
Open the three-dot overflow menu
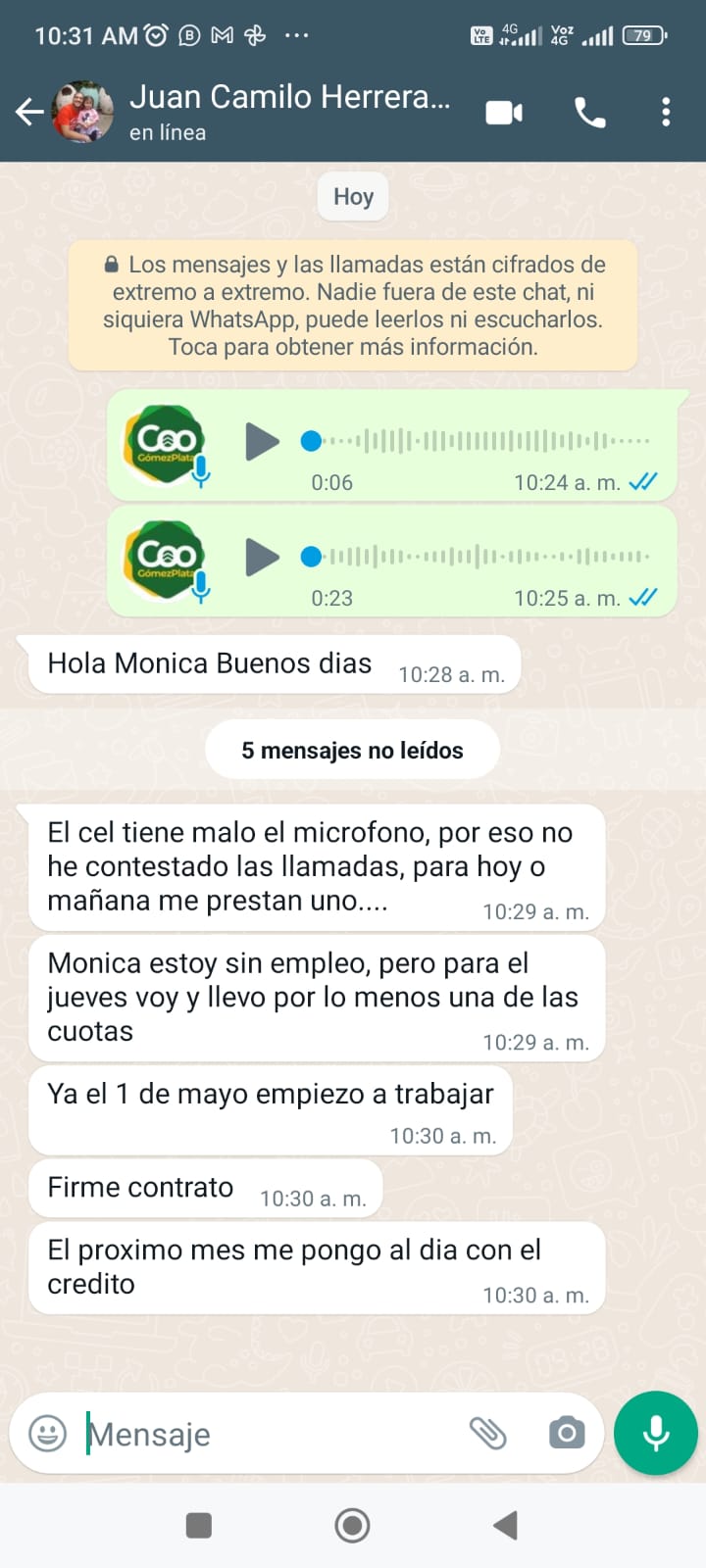pos(666,113)
